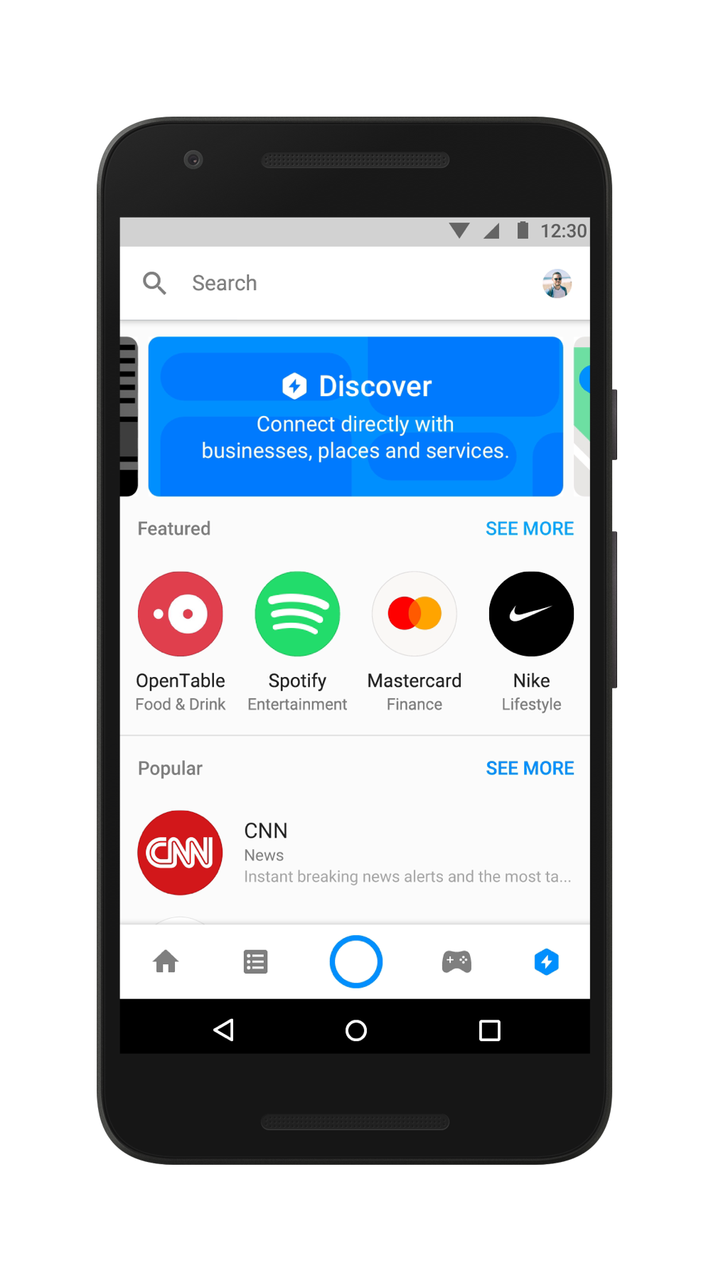Select the Discover tab

coord(546,962)
